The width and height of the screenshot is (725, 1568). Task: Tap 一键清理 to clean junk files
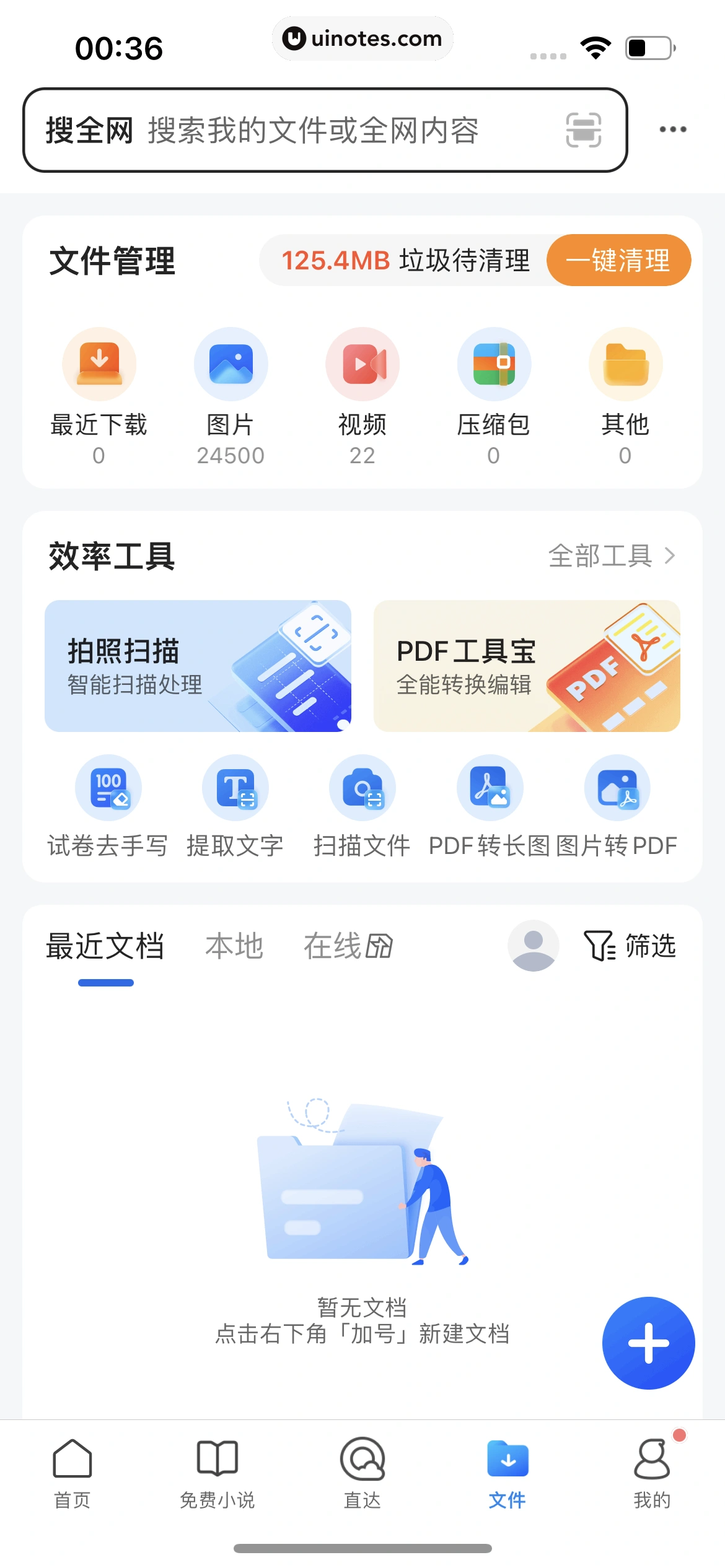(x=618, y=260)
